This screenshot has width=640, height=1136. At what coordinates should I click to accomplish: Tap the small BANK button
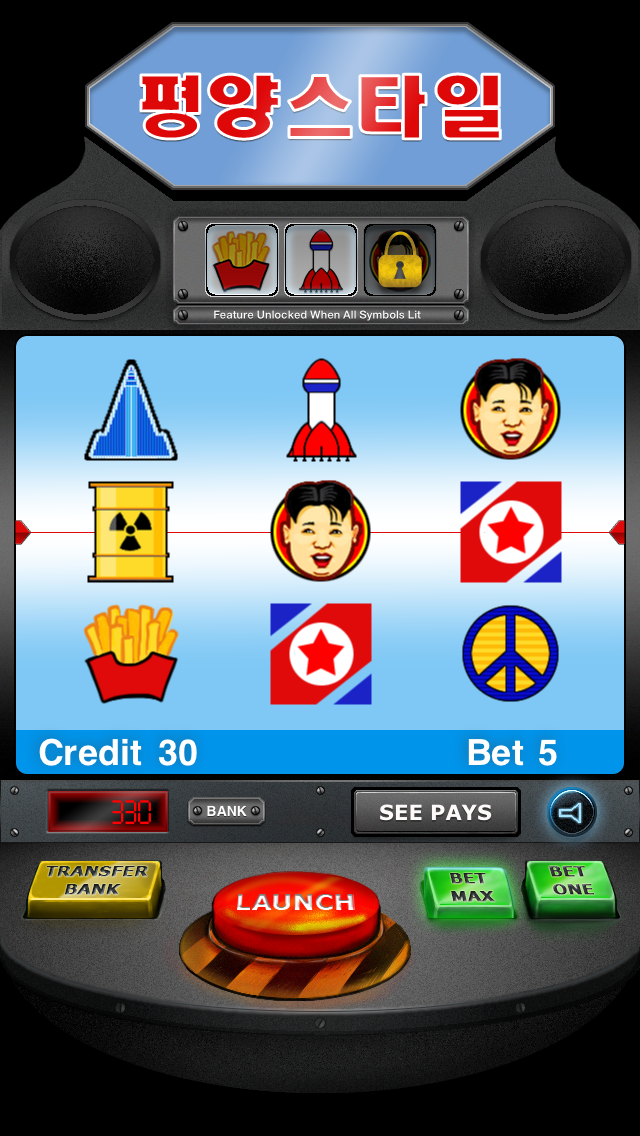pos(226,811)
